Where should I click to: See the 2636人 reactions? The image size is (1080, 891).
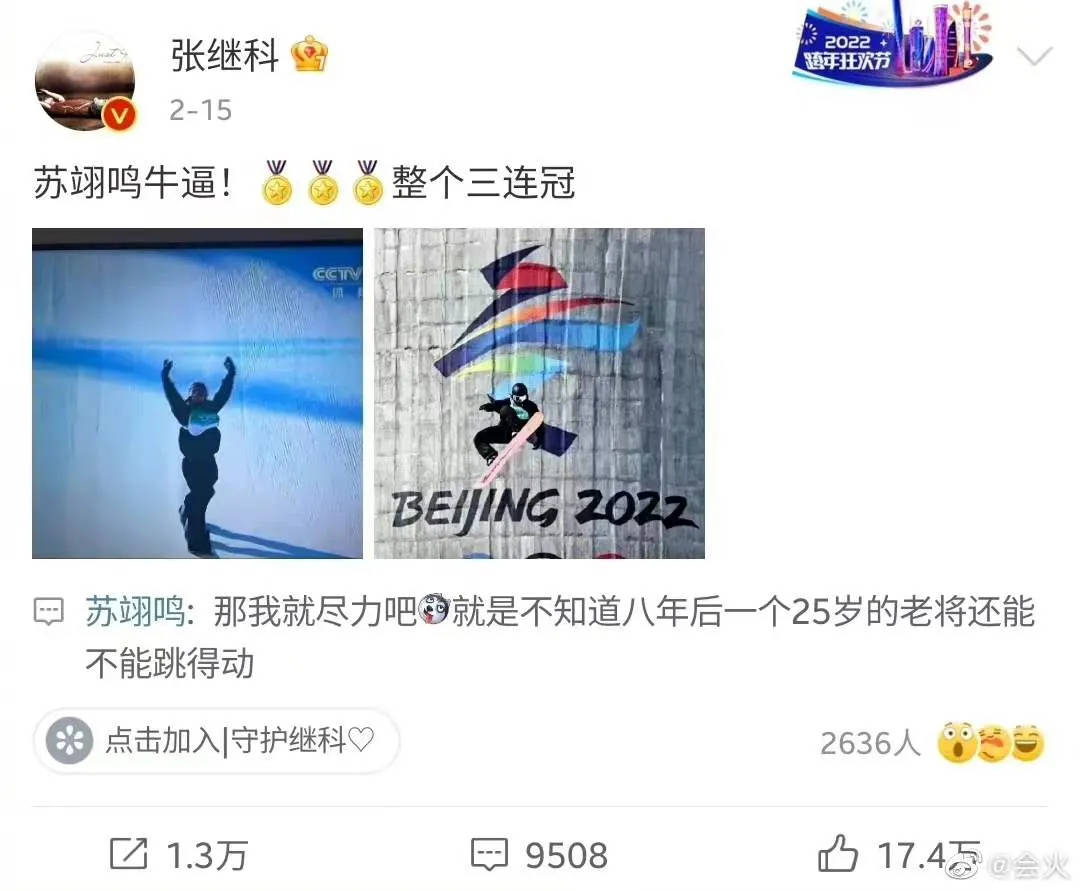931,743
